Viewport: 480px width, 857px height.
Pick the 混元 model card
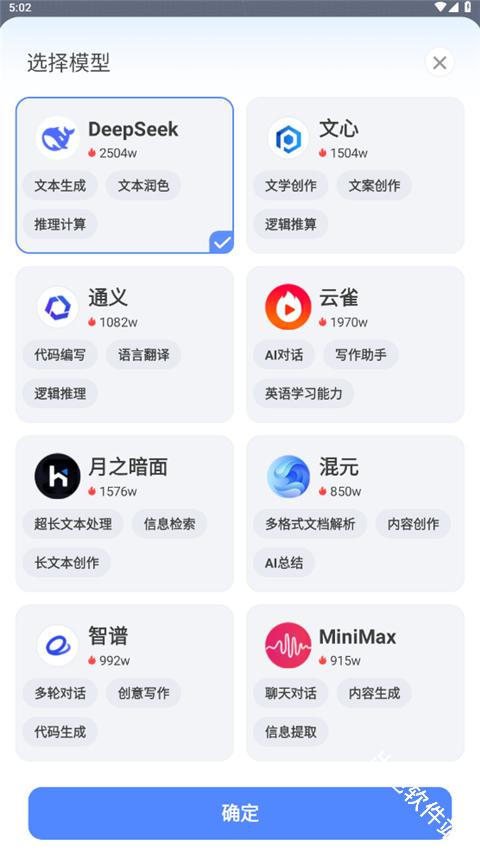pos(355,514)
